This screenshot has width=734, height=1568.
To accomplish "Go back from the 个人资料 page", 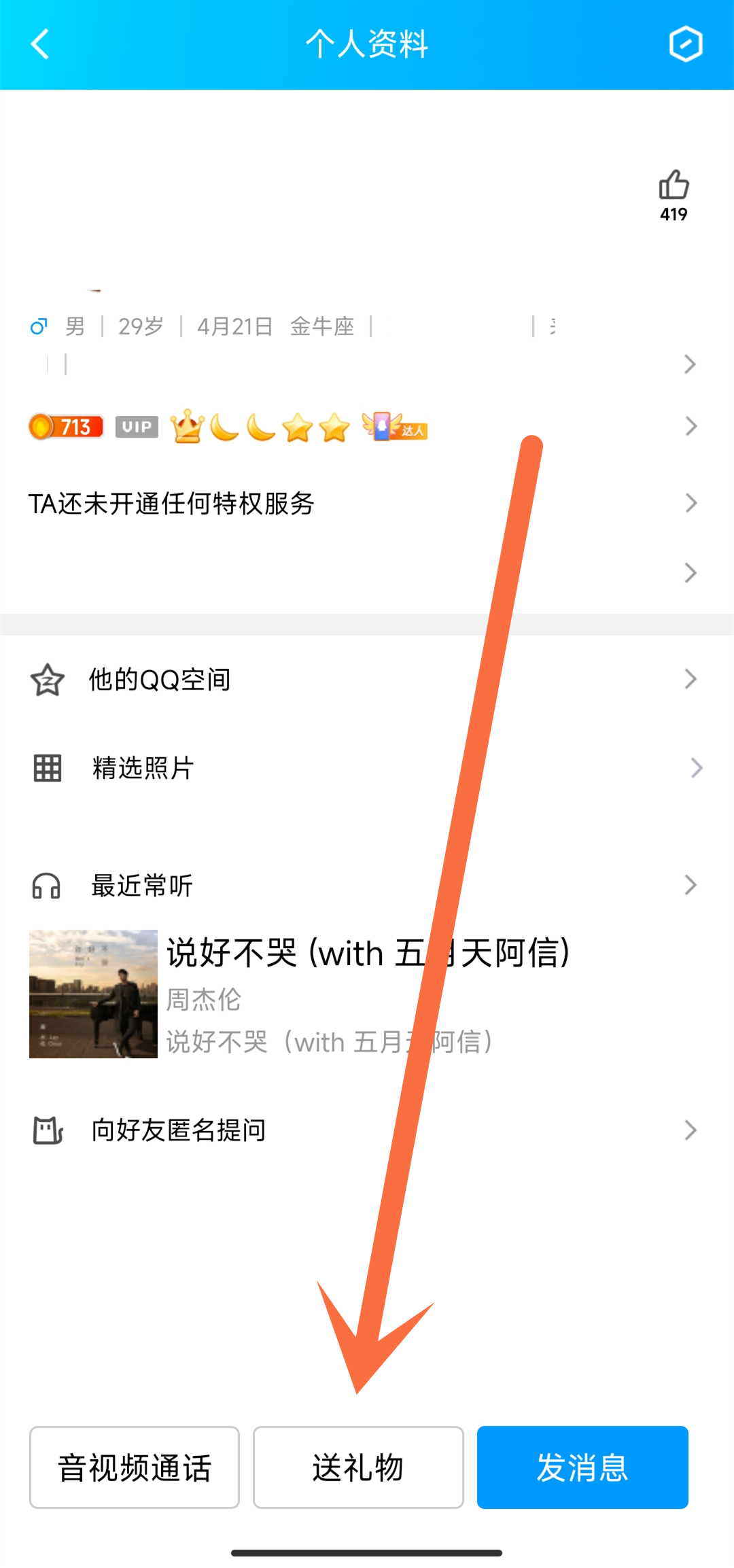I will pos(41,44).
